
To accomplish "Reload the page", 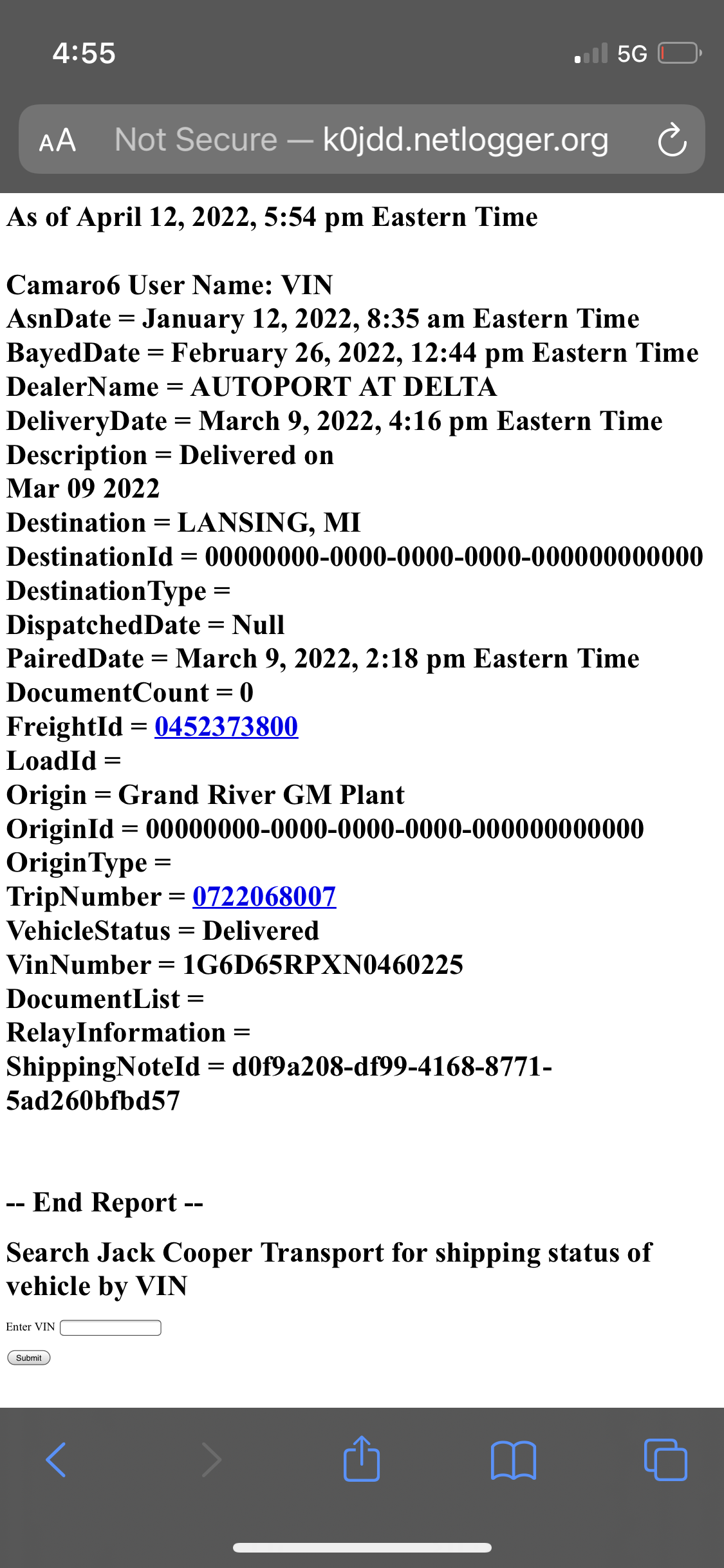I will [x=673, y=139].
